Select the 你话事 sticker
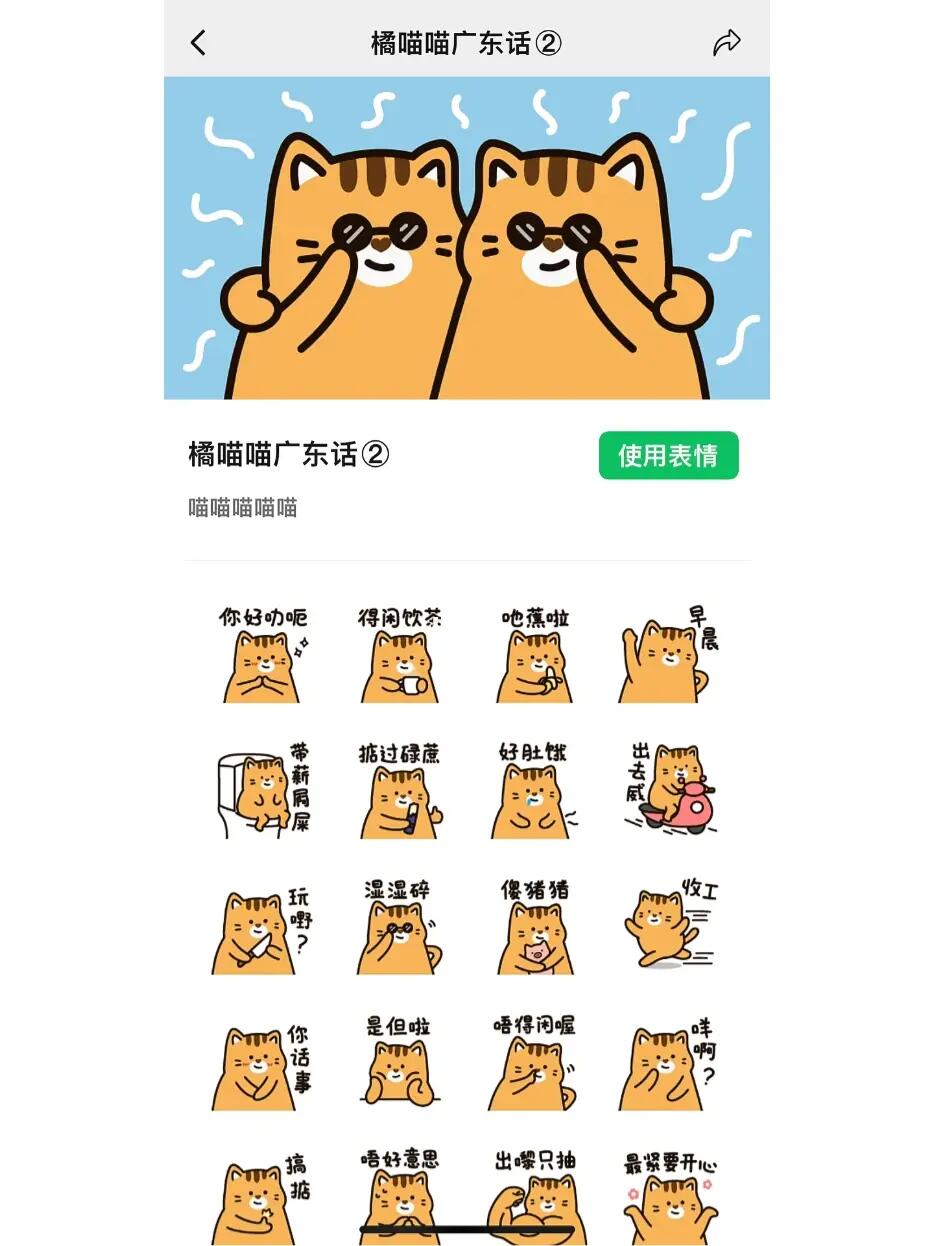Screen dimensions: 934x1246 pyautogui.click(x=263, y=1062)
